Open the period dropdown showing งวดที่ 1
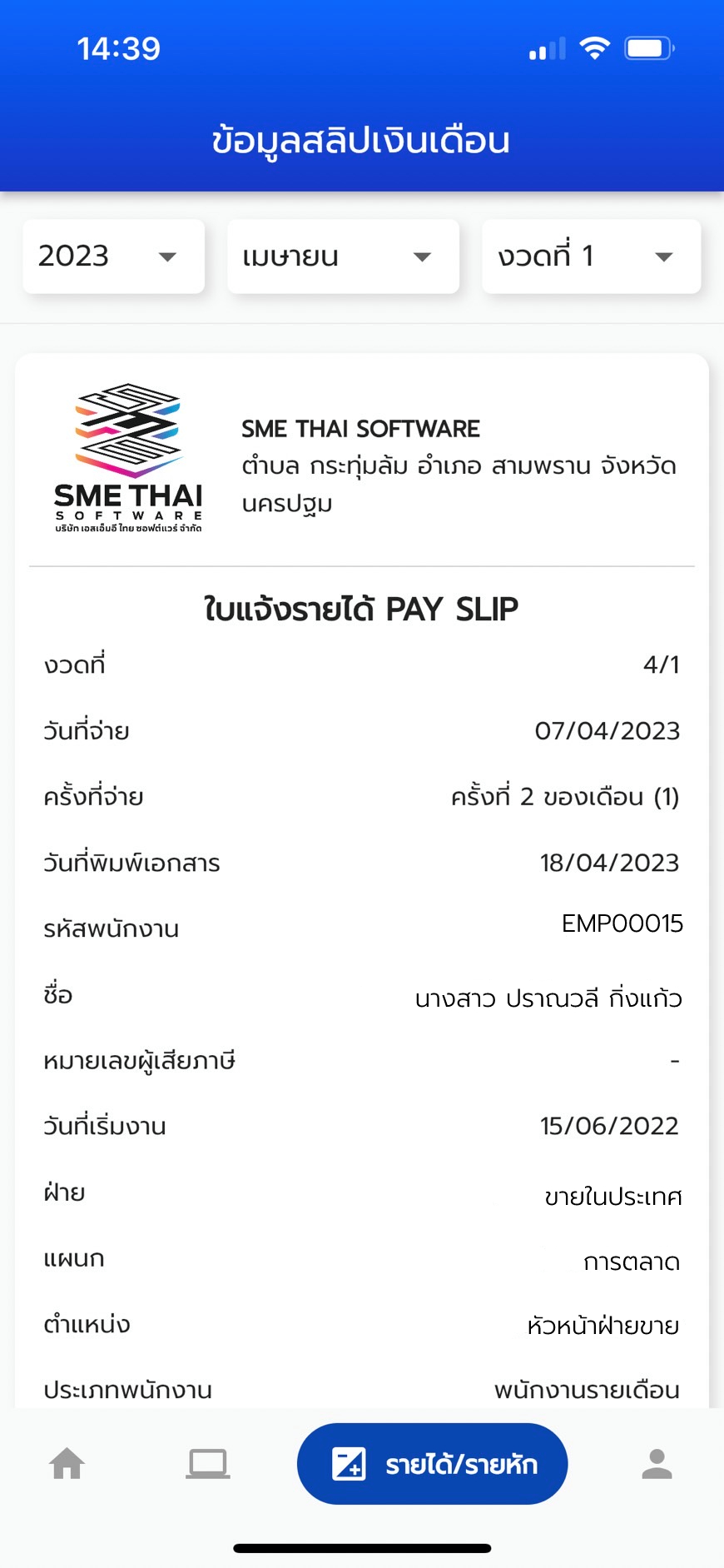This screenshot has width=724, height=1568. [x=591, y=256]
